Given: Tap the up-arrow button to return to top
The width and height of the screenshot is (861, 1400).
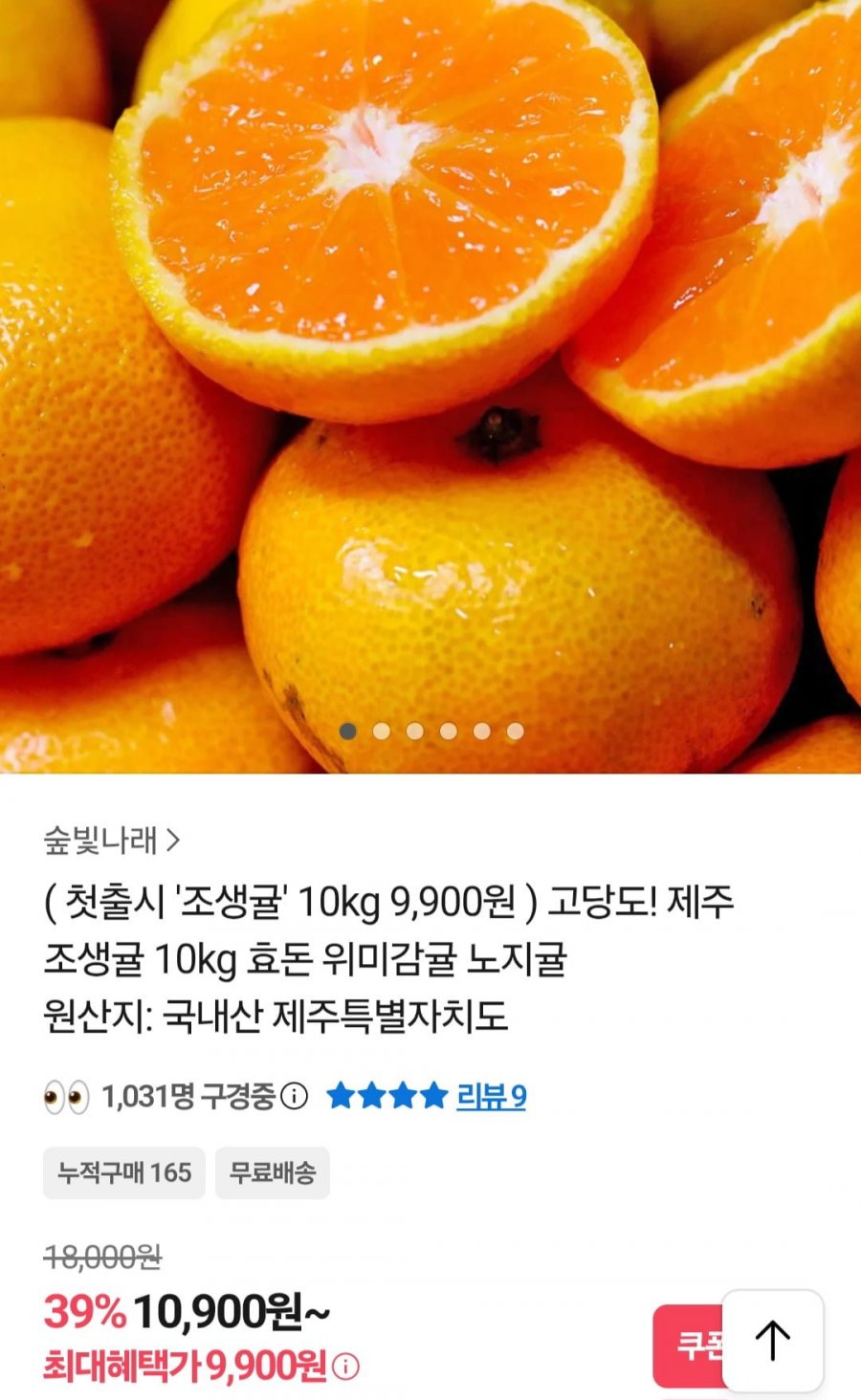Looking at the screenshot, I should pos(773,1341).
